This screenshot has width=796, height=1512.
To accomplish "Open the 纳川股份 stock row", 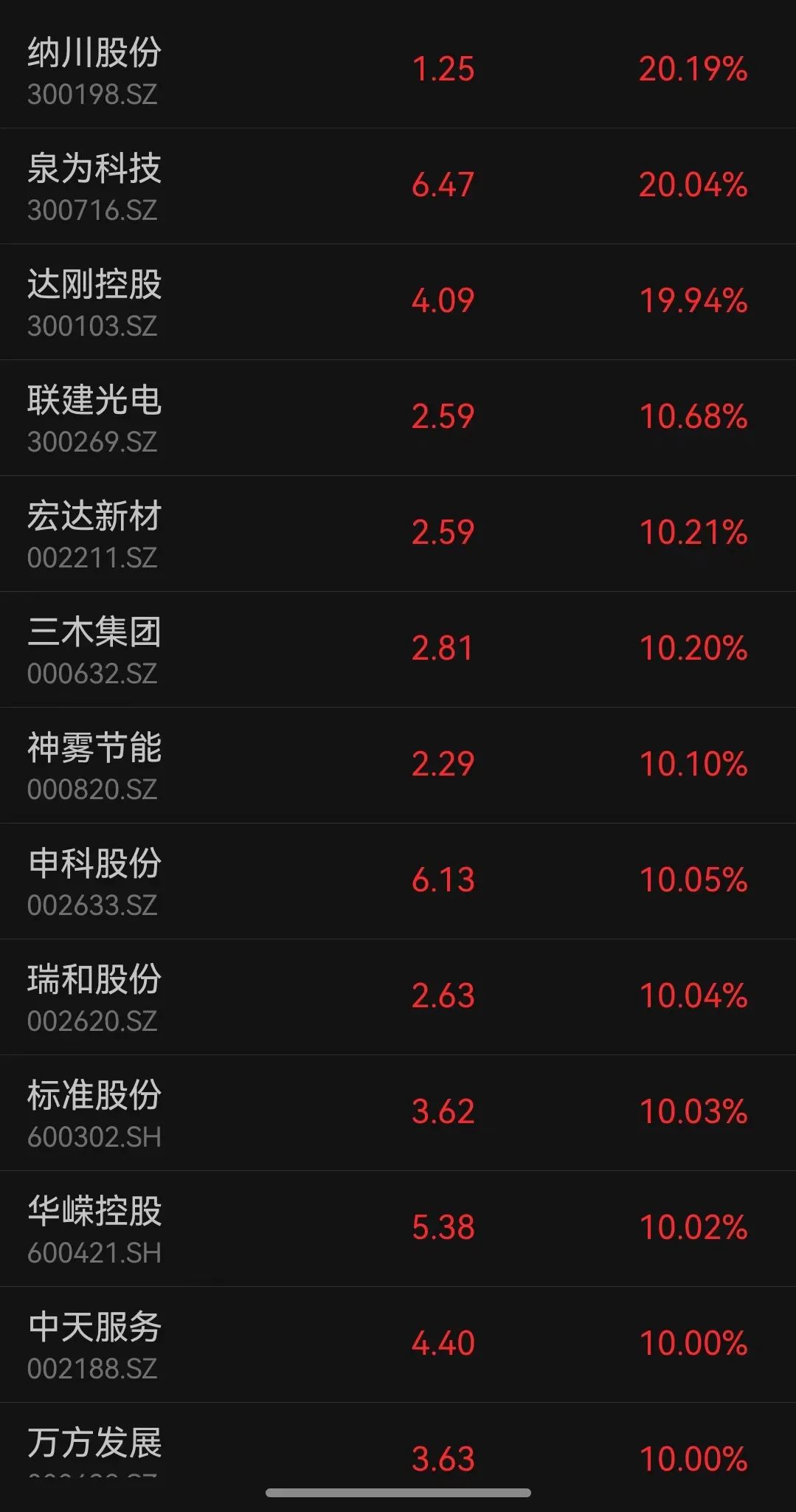I will coord(398,70).
